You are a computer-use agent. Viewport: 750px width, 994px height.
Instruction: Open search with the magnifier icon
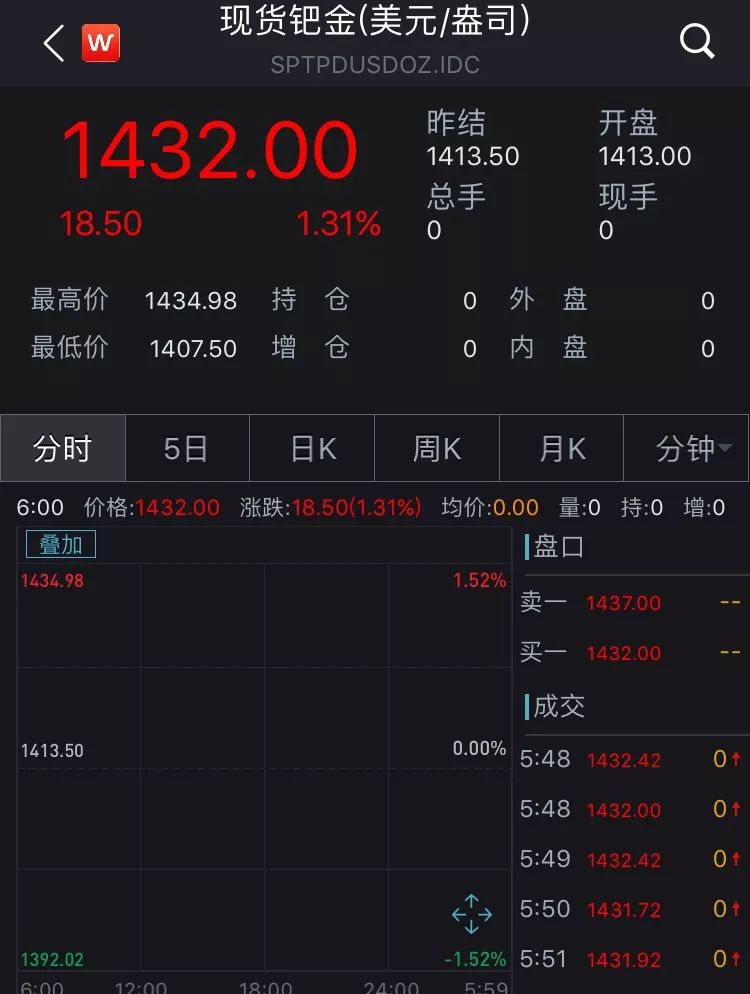(x=696, y=42)
